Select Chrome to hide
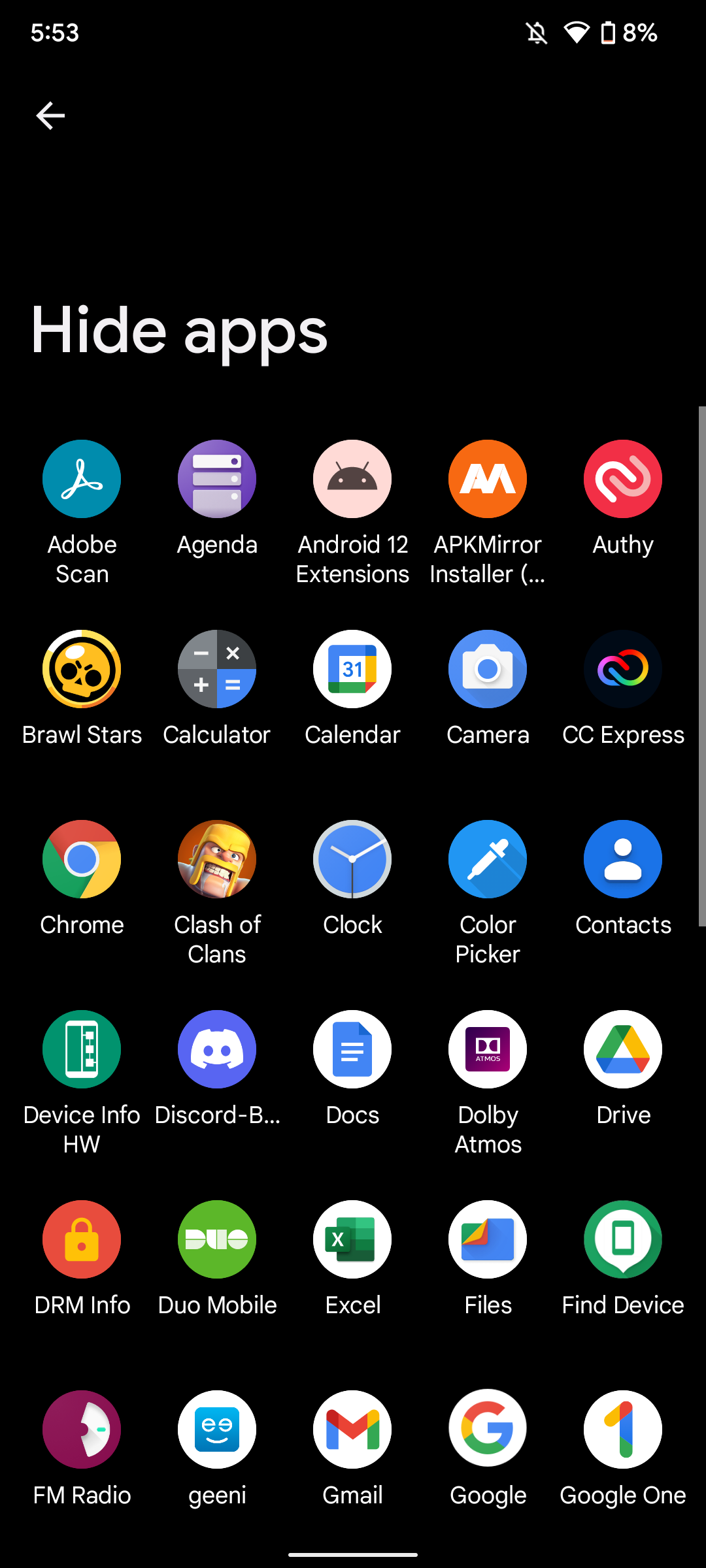 click(x=82, y=859)
